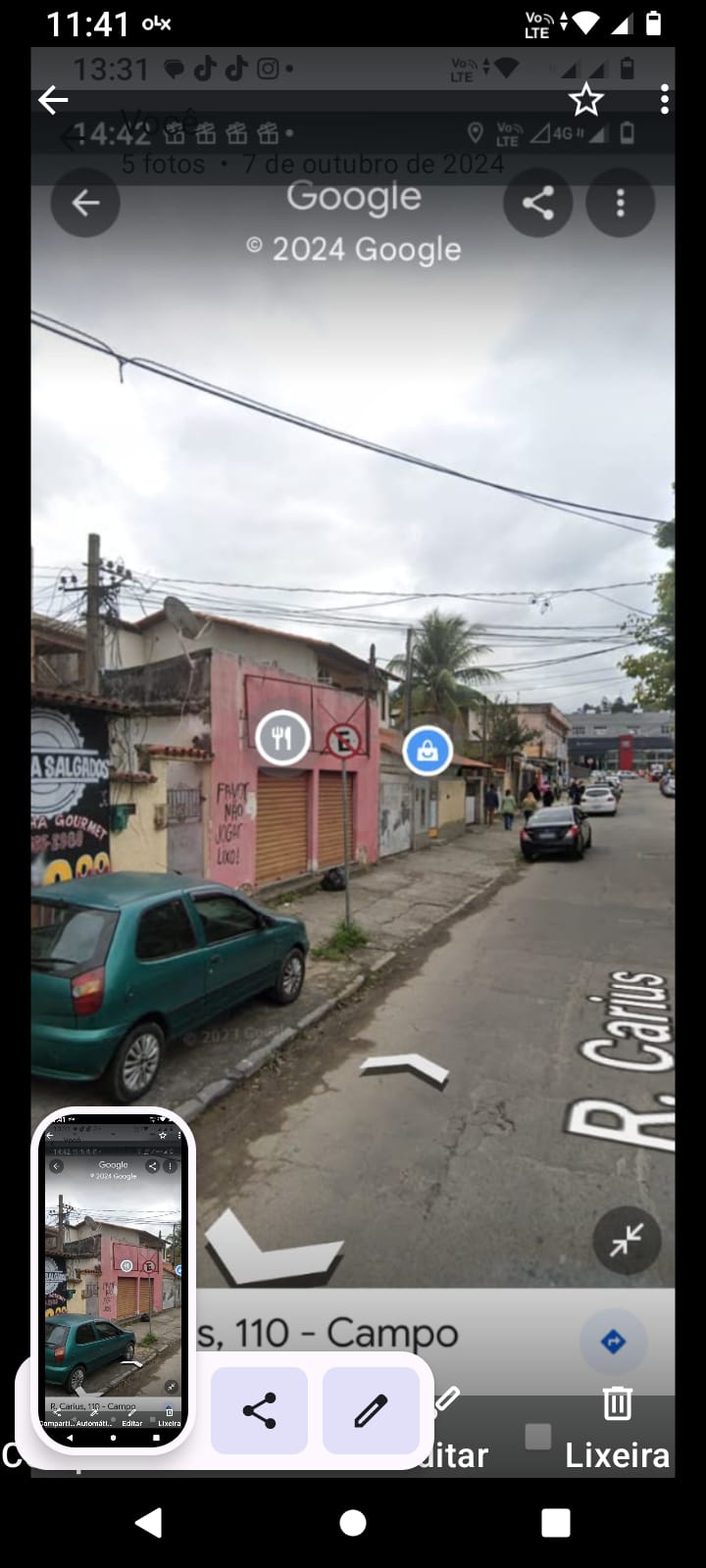706x1568 pixels.
Task: Share the newly captured screenshot
Action: click(259, 1411)
